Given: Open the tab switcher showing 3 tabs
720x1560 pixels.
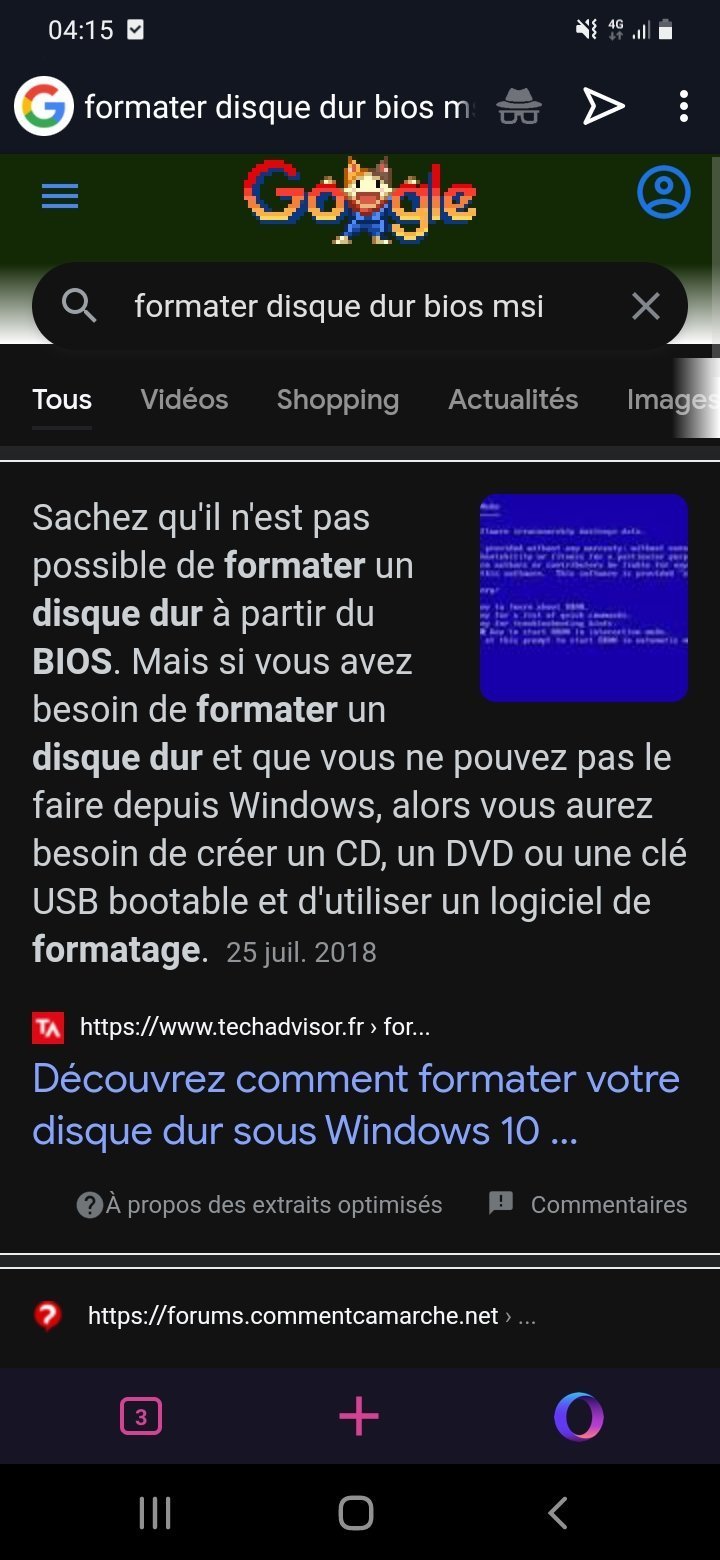Looking at the screenshot, I should pos(140,1417).
